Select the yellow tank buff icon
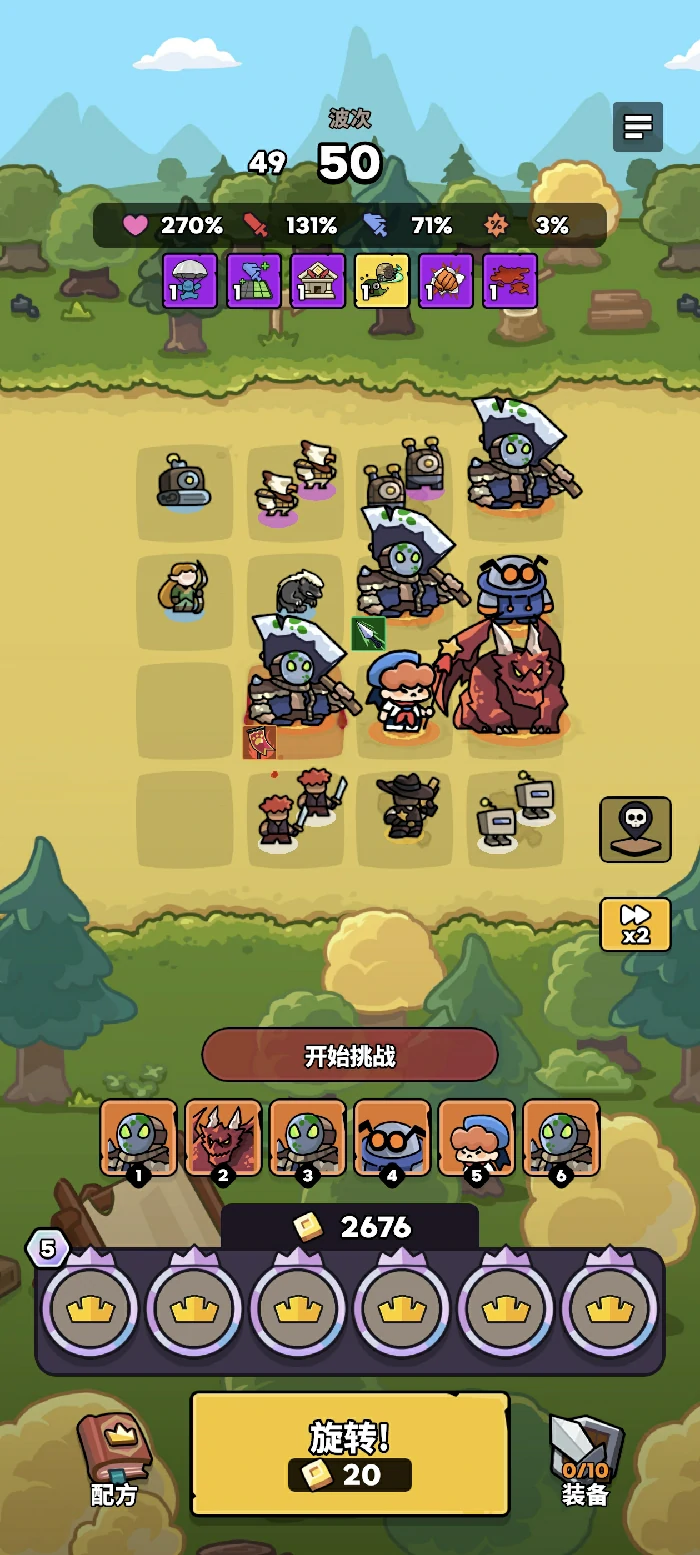The image size is (700, 1555). click(382, 281)
